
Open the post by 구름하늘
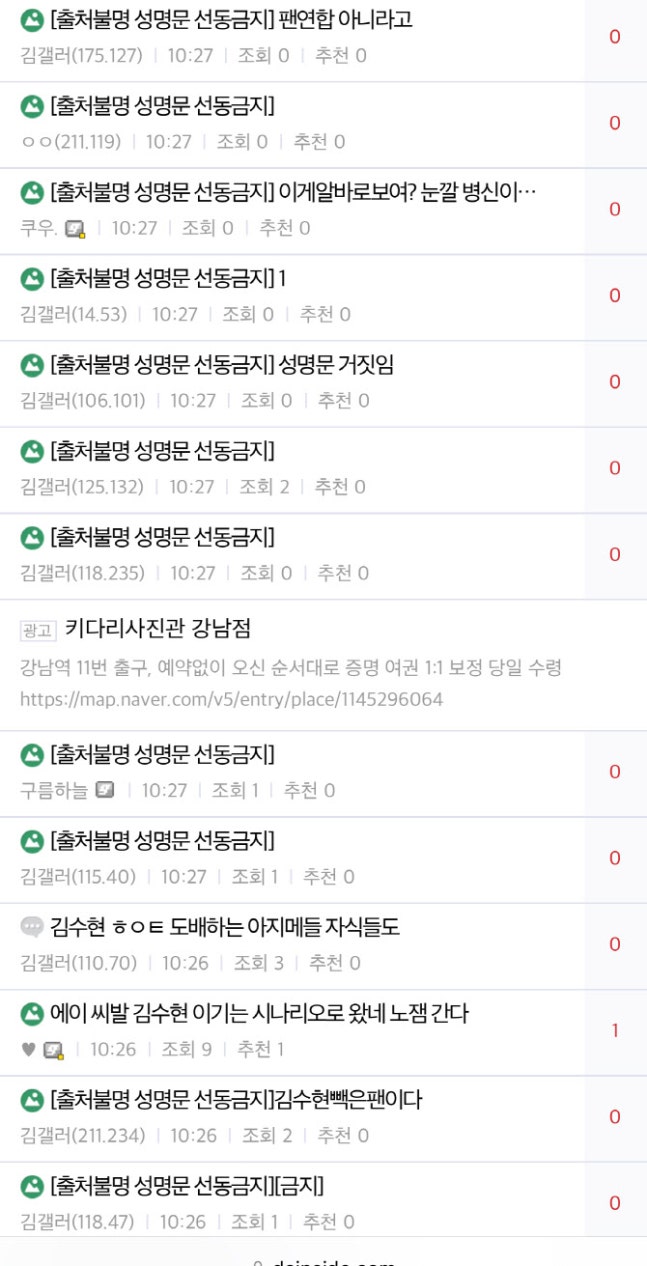tap(162, 754)
